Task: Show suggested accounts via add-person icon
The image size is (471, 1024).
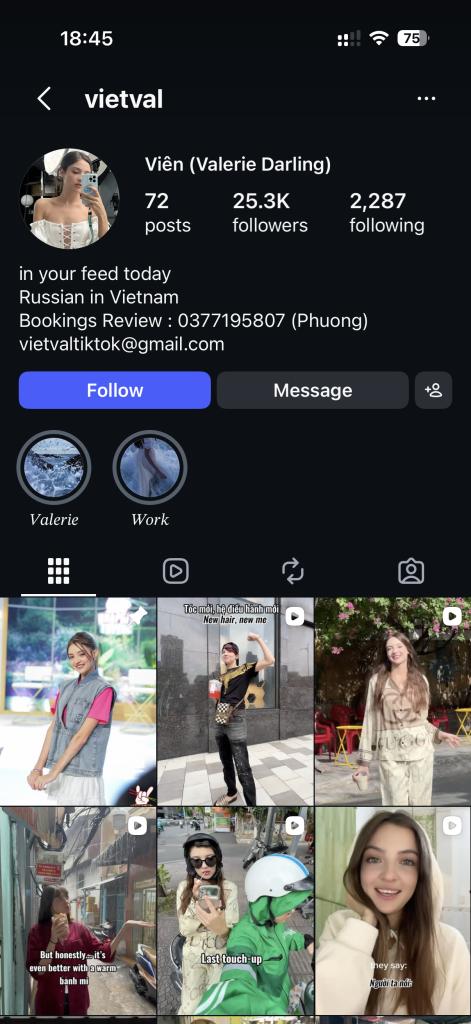Action: point(433,390)
